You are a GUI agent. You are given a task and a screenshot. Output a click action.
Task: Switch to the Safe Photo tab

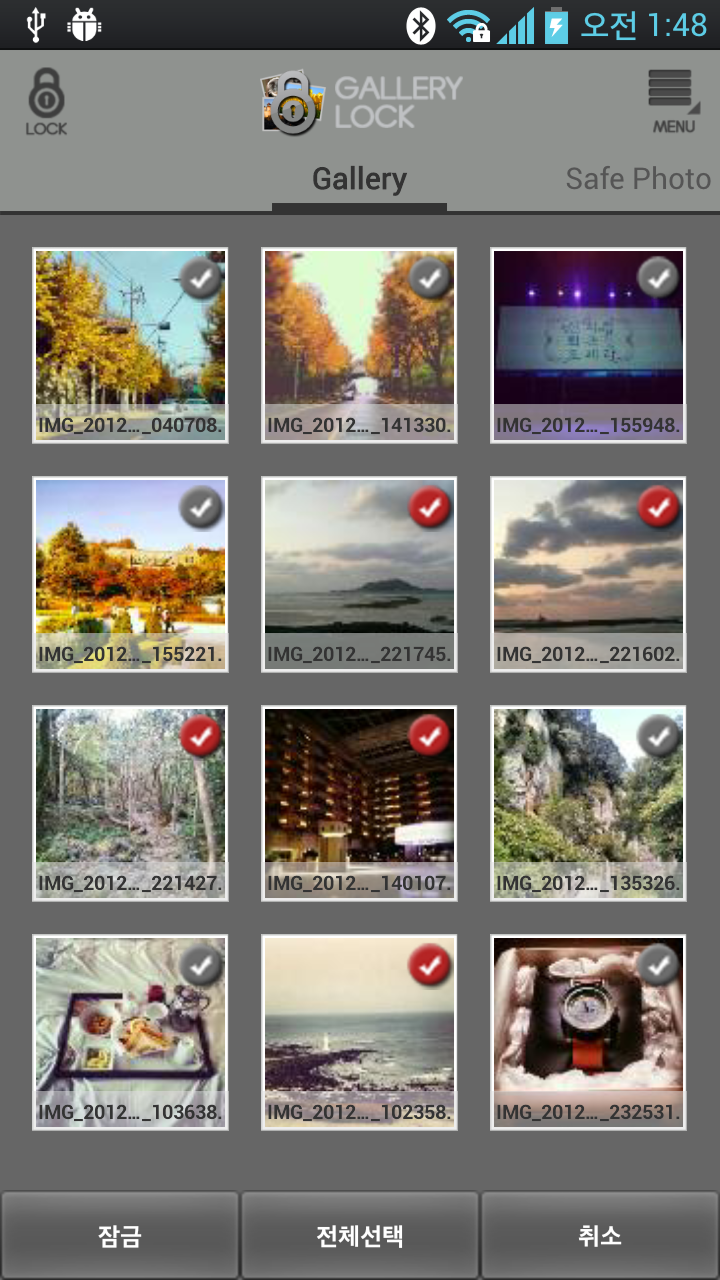coord(637,178)
